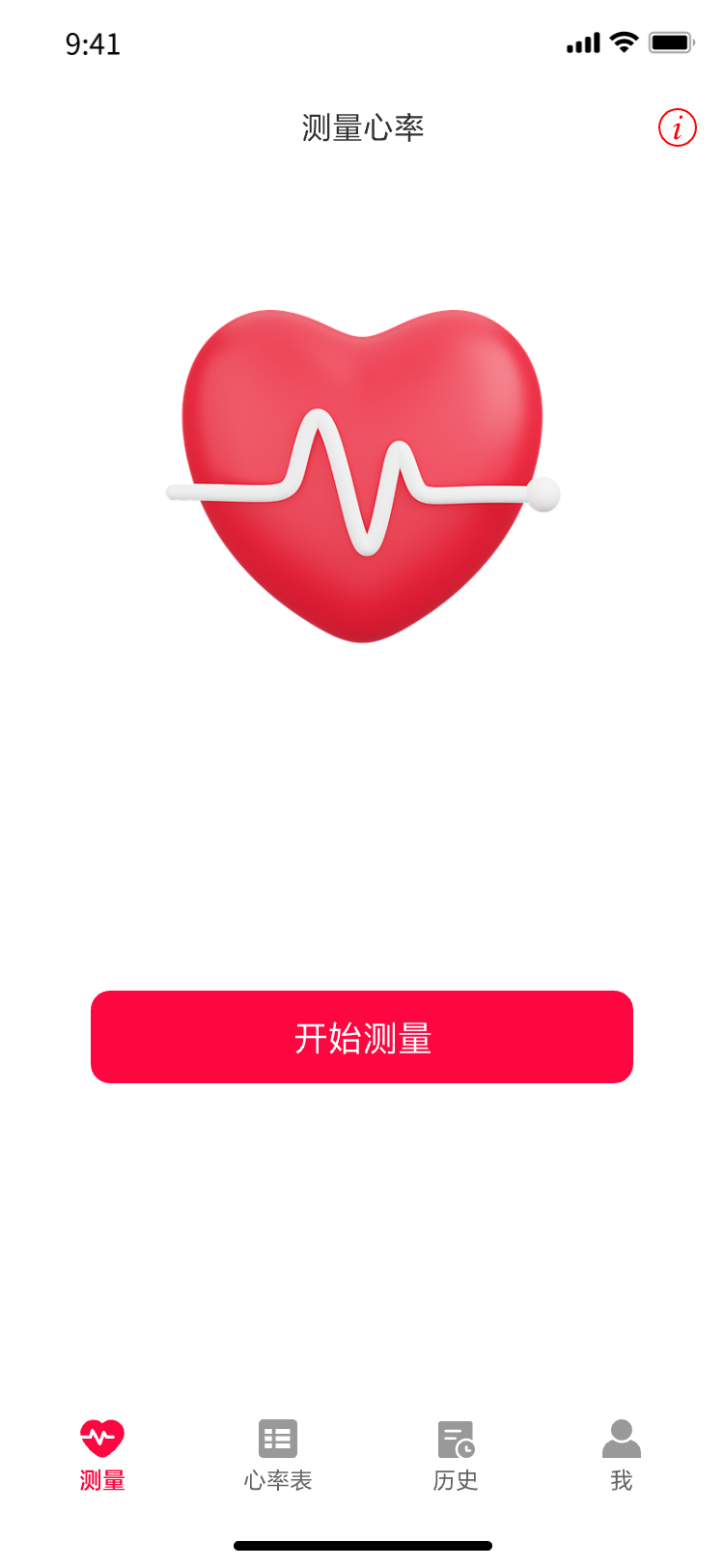Tap the 测量 tab label
This screenshot has height=1568, width=724.
click(101, 1479)
